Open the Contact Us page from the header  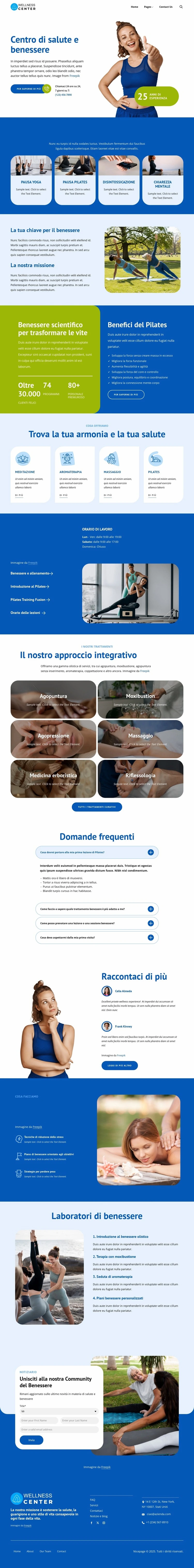click(165, 7)
